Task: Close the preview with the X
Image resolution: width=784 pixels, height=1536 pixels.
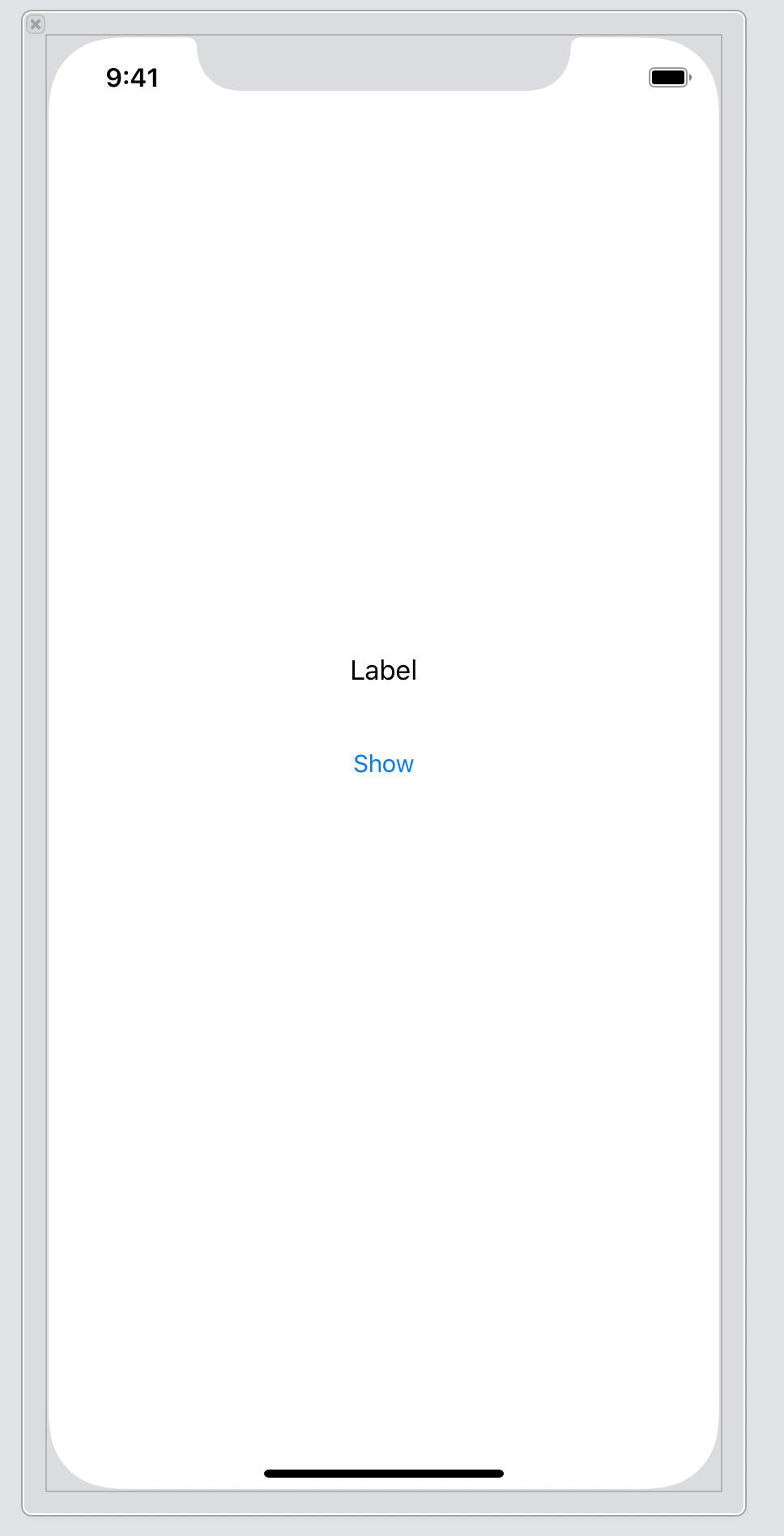Action: pyautogui.click(x=36, y=24)
